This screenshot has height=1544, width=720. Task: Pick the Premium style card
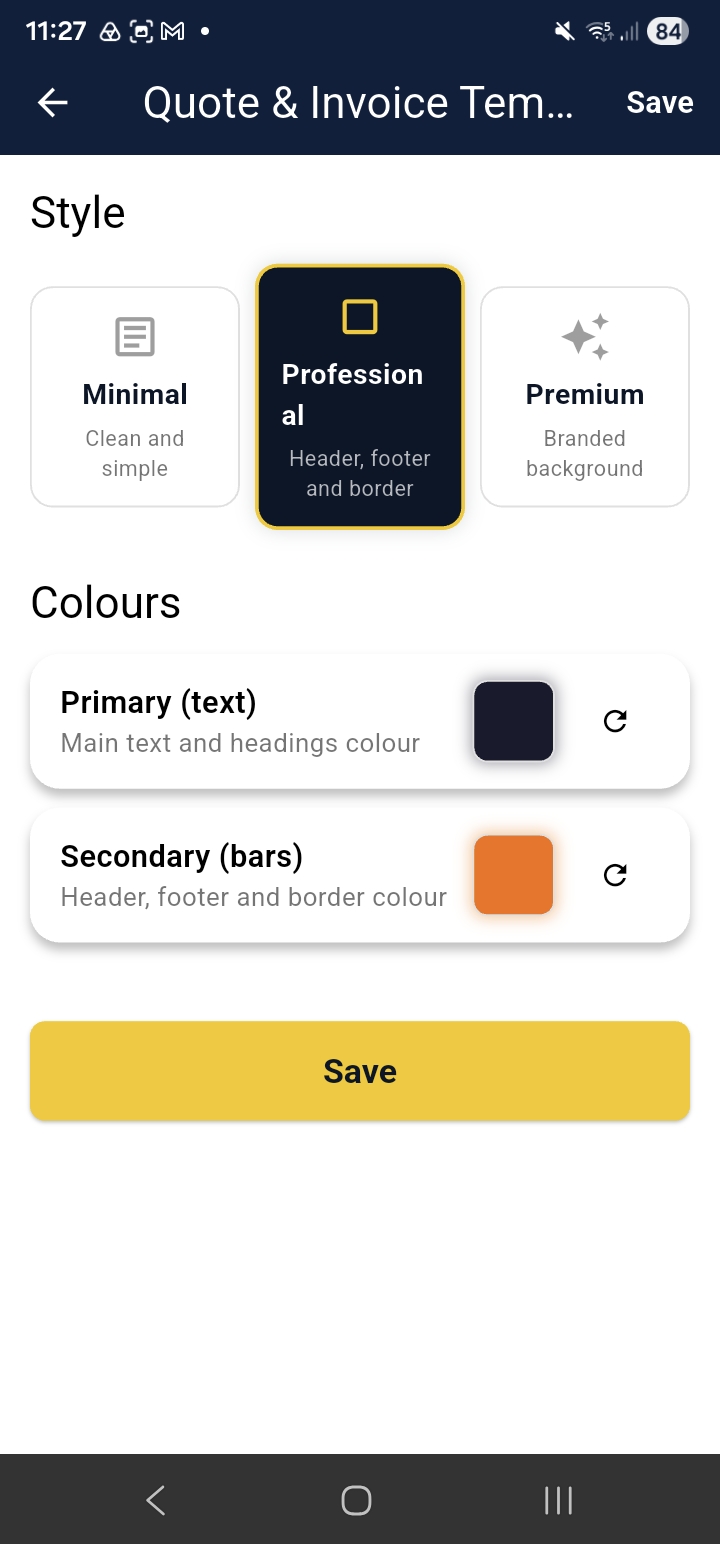click(x=585, y=397)
